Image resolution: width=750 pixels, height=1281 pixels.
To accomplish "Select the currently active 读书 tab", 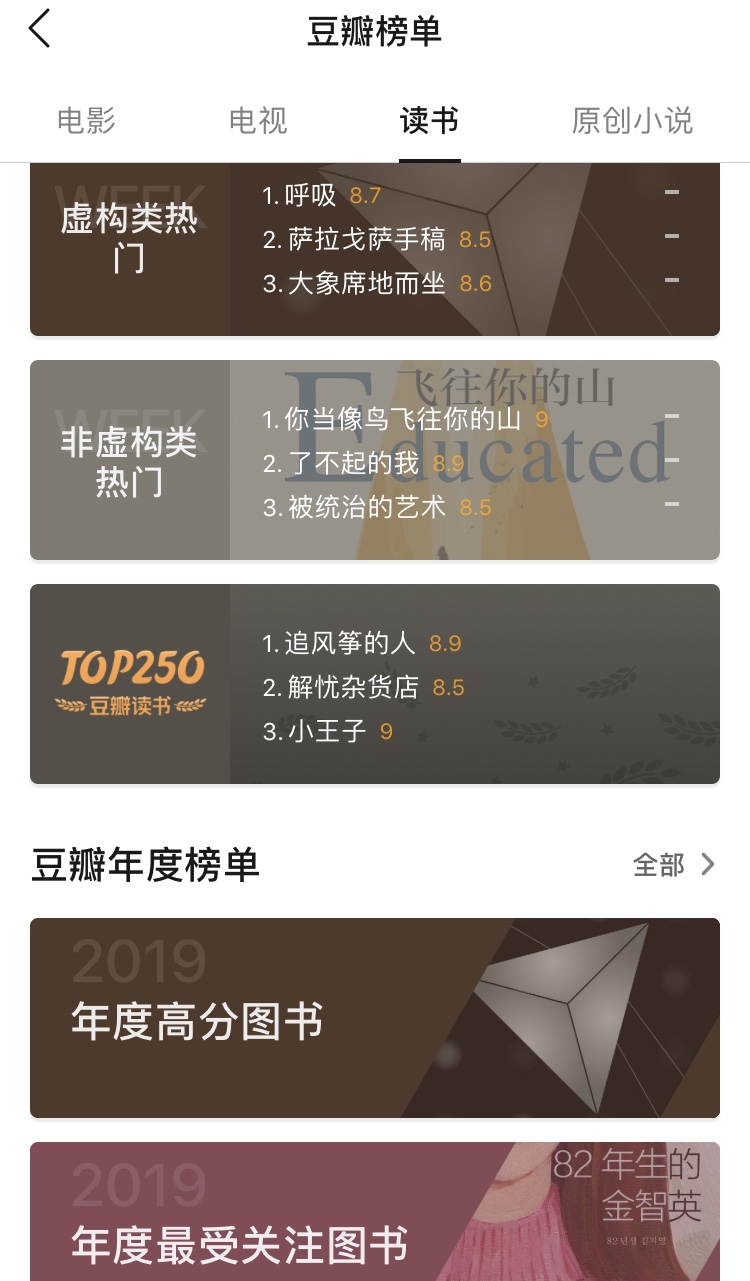I will [429, 120].
